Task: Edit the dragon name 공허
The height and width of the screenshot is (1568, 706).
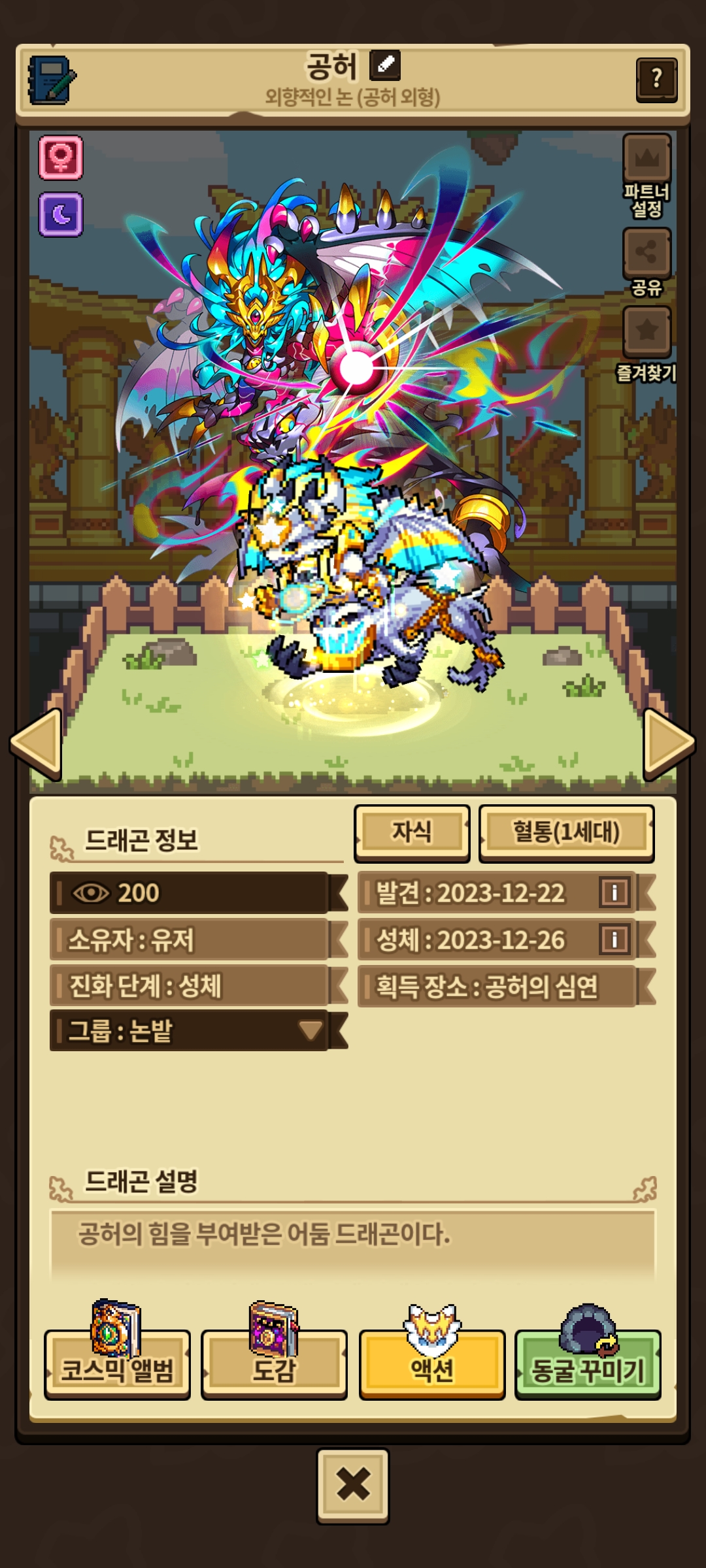Action: point(385,65)
